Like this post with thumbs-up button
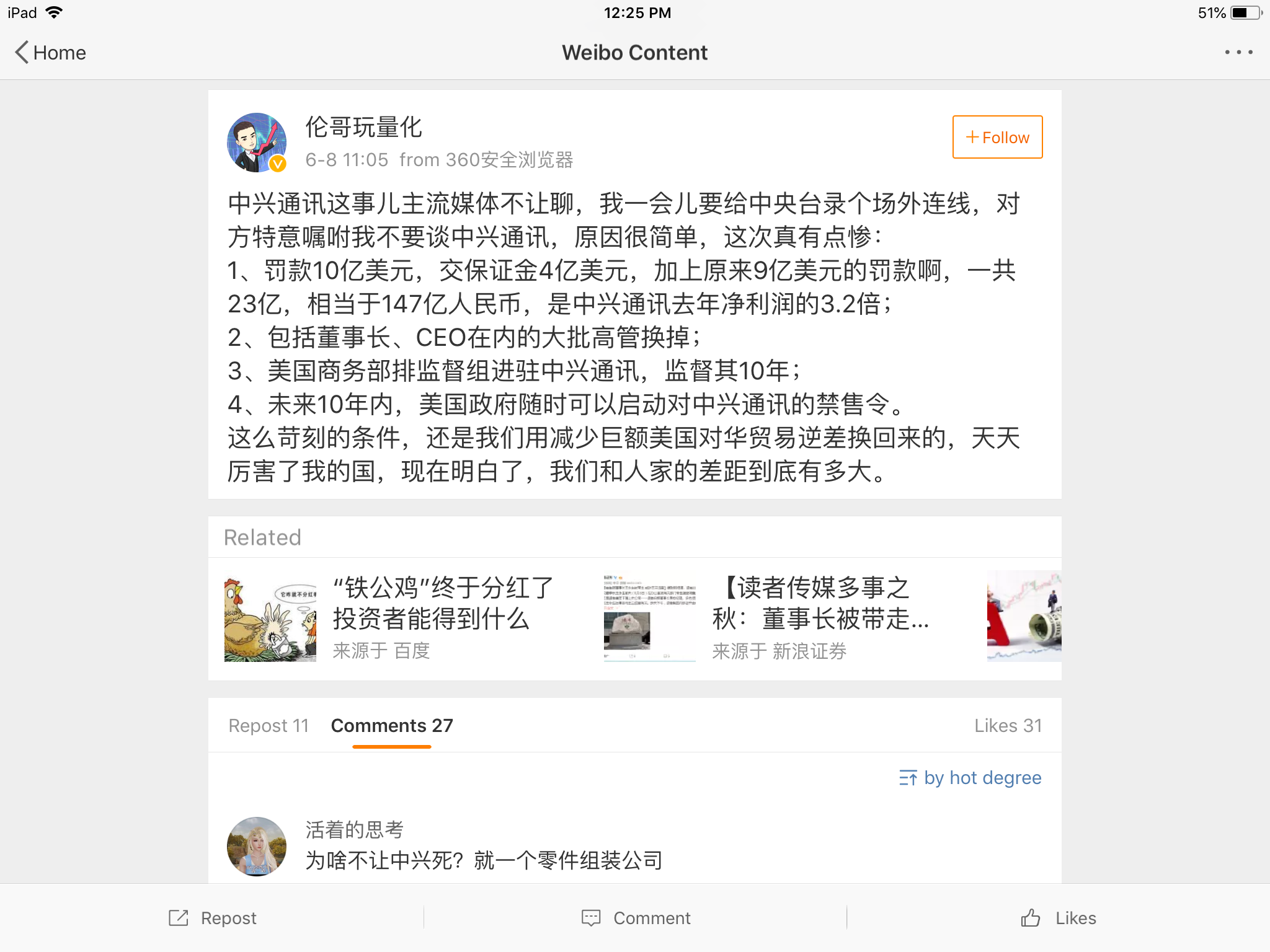Viewport: 1270px width, 952px height. (x=1059, y=918)
